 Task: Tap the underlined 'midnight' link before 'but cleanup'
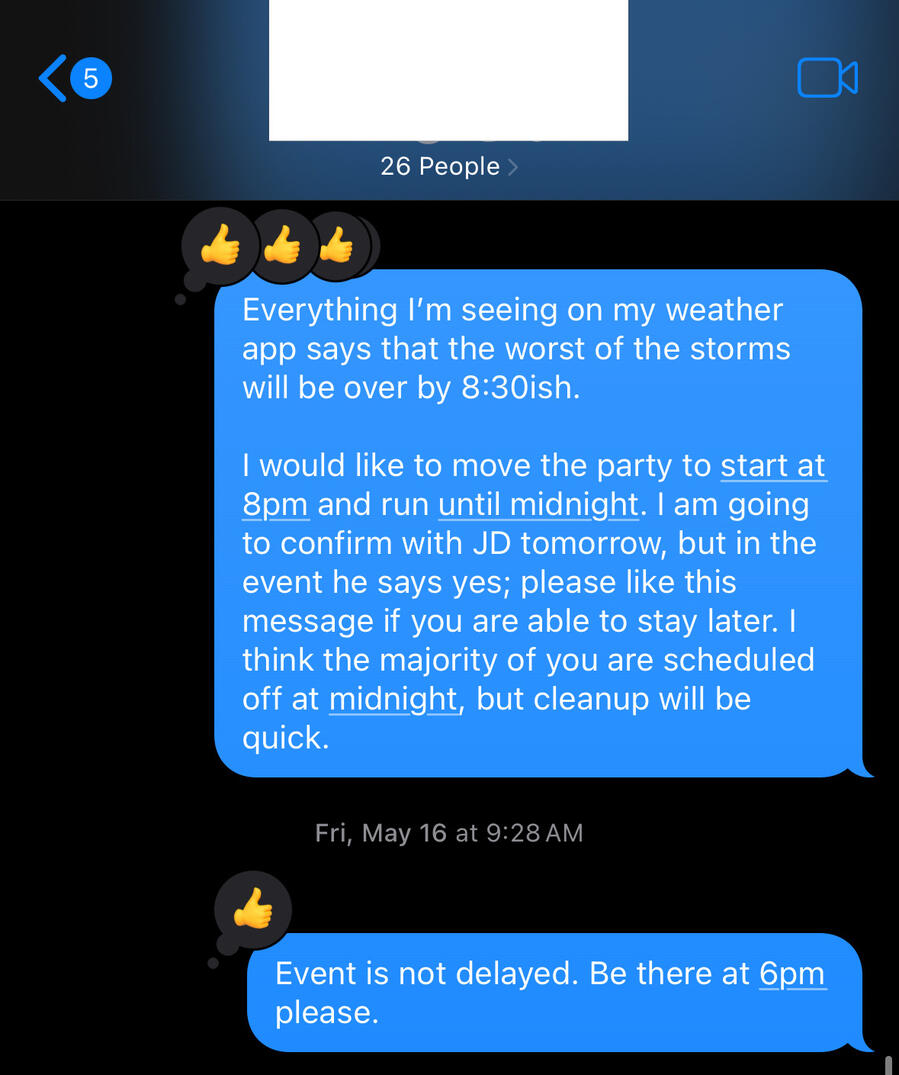393,699
